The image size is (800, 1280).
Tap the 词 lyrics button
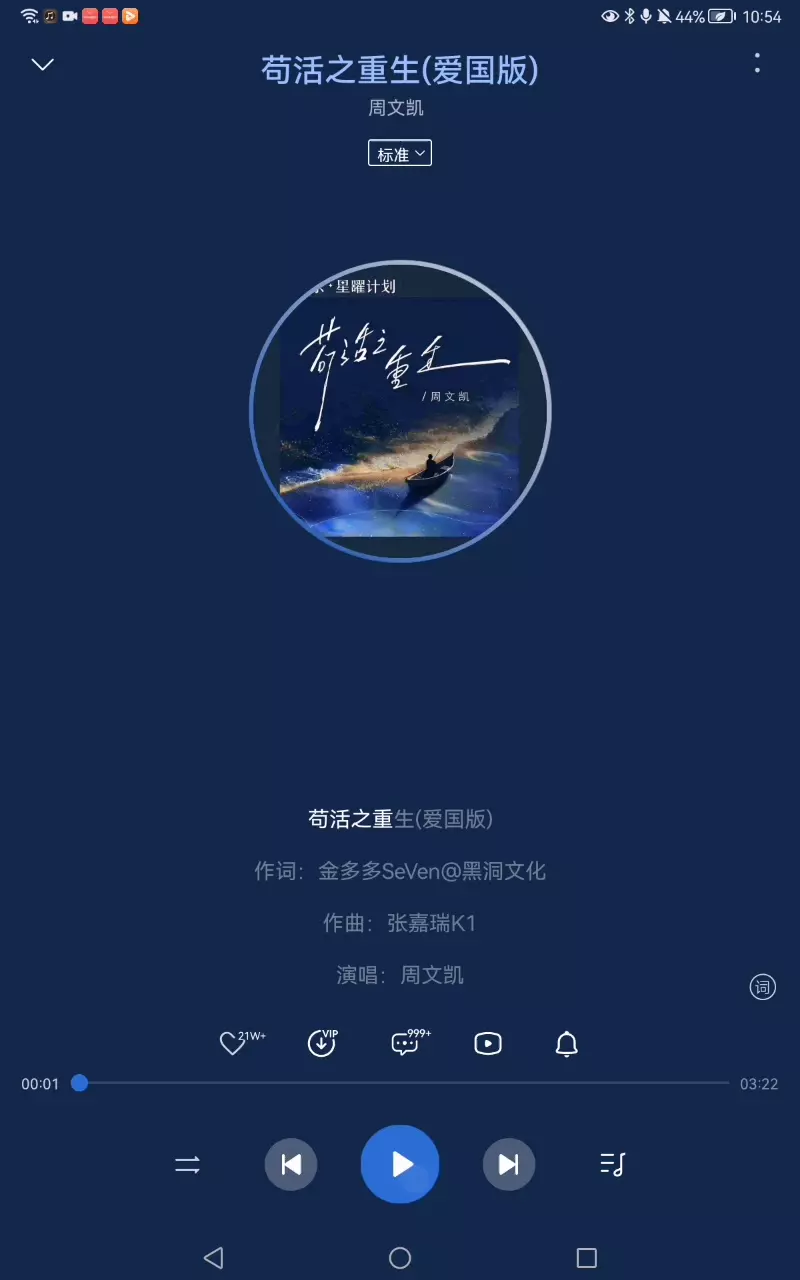pos(763,987)
